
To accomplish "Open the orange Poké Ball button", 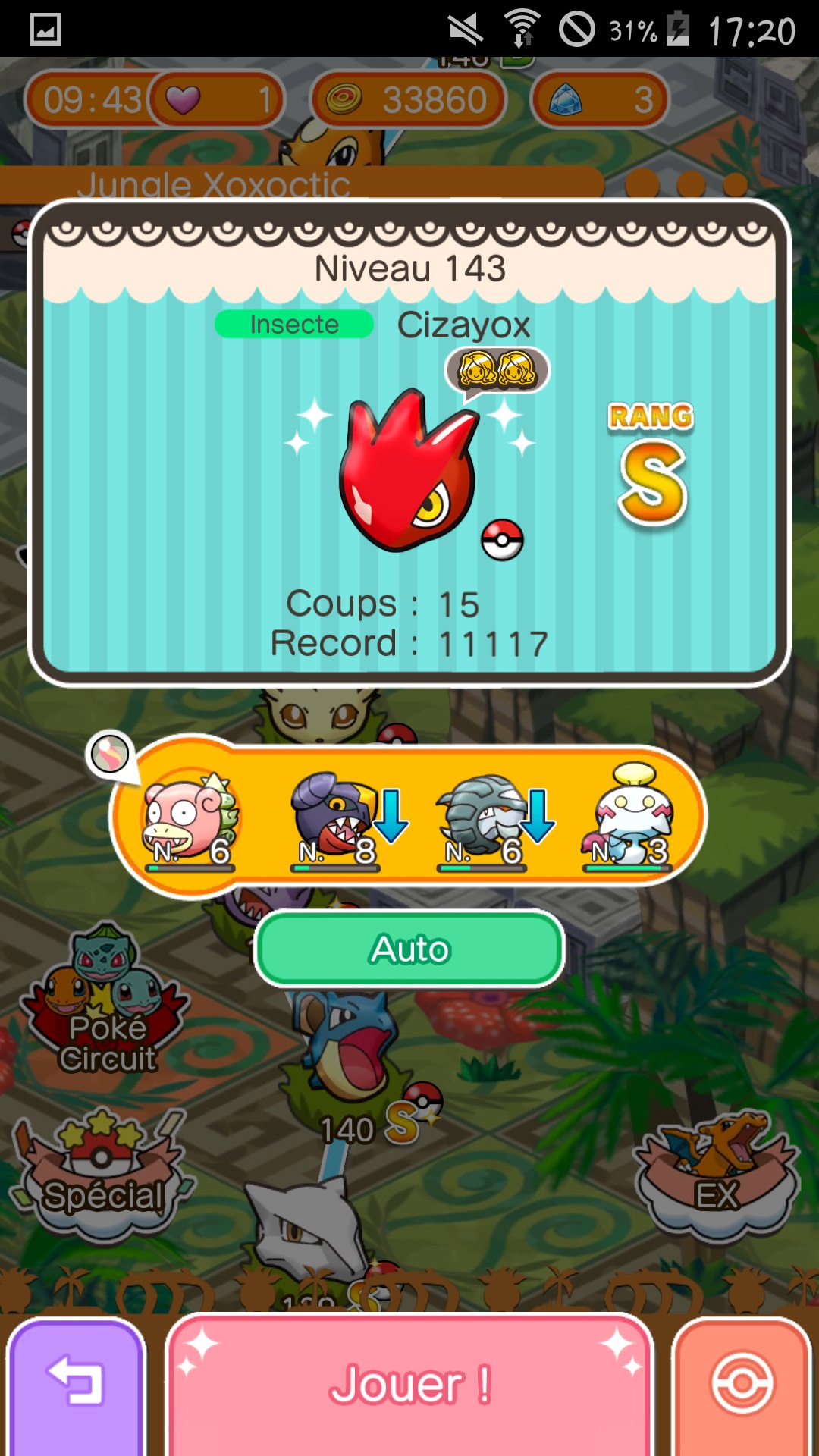I will click(x=742, y=1384).
